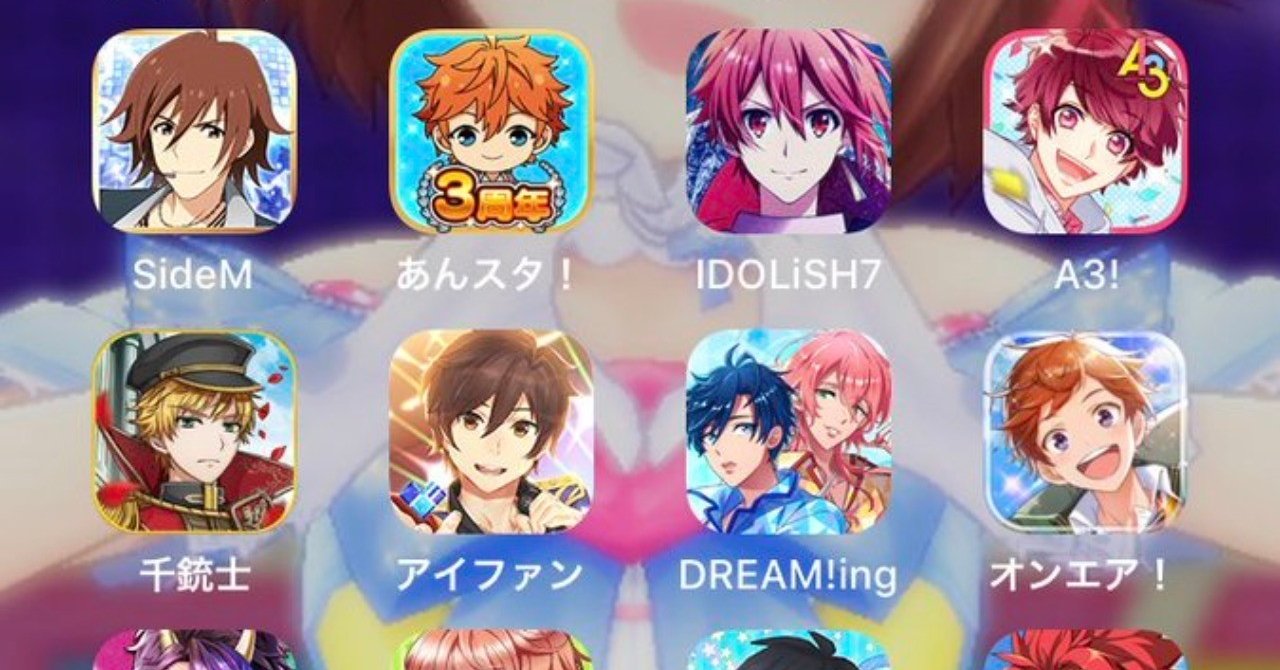Launch the A3! app
The image size is (1280, 670).
click(1084, 131)
